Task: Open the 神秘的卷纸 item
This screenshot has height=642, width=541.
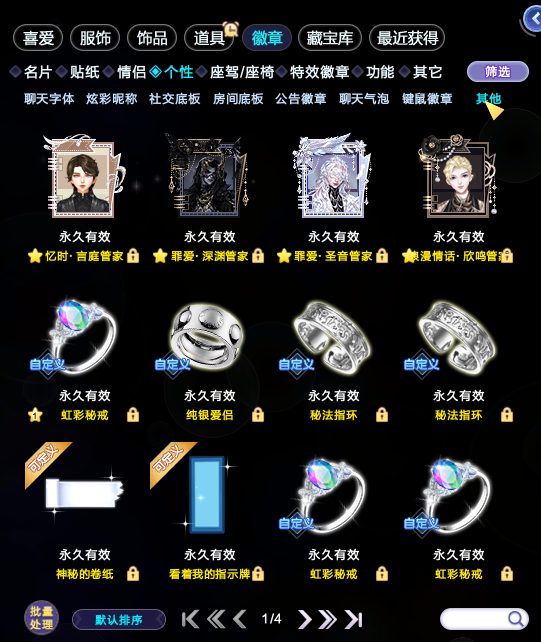Action: [x=84, y=493]
